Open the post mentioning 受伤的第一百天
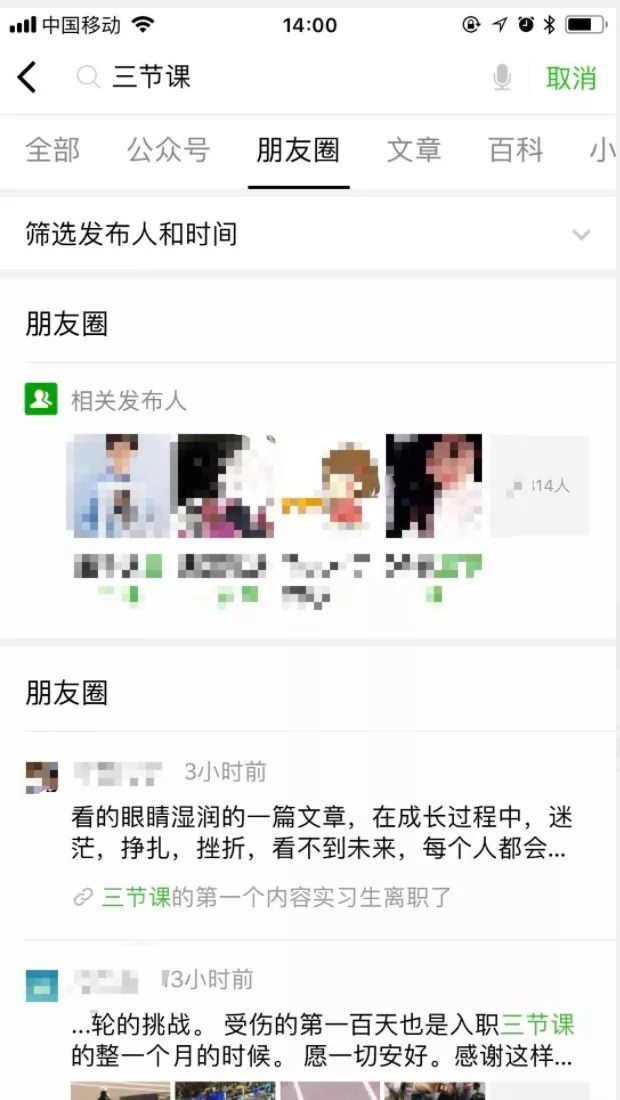Image resolution: width=620 pixels, height=1100 pixels. [x=320, y=1040]
